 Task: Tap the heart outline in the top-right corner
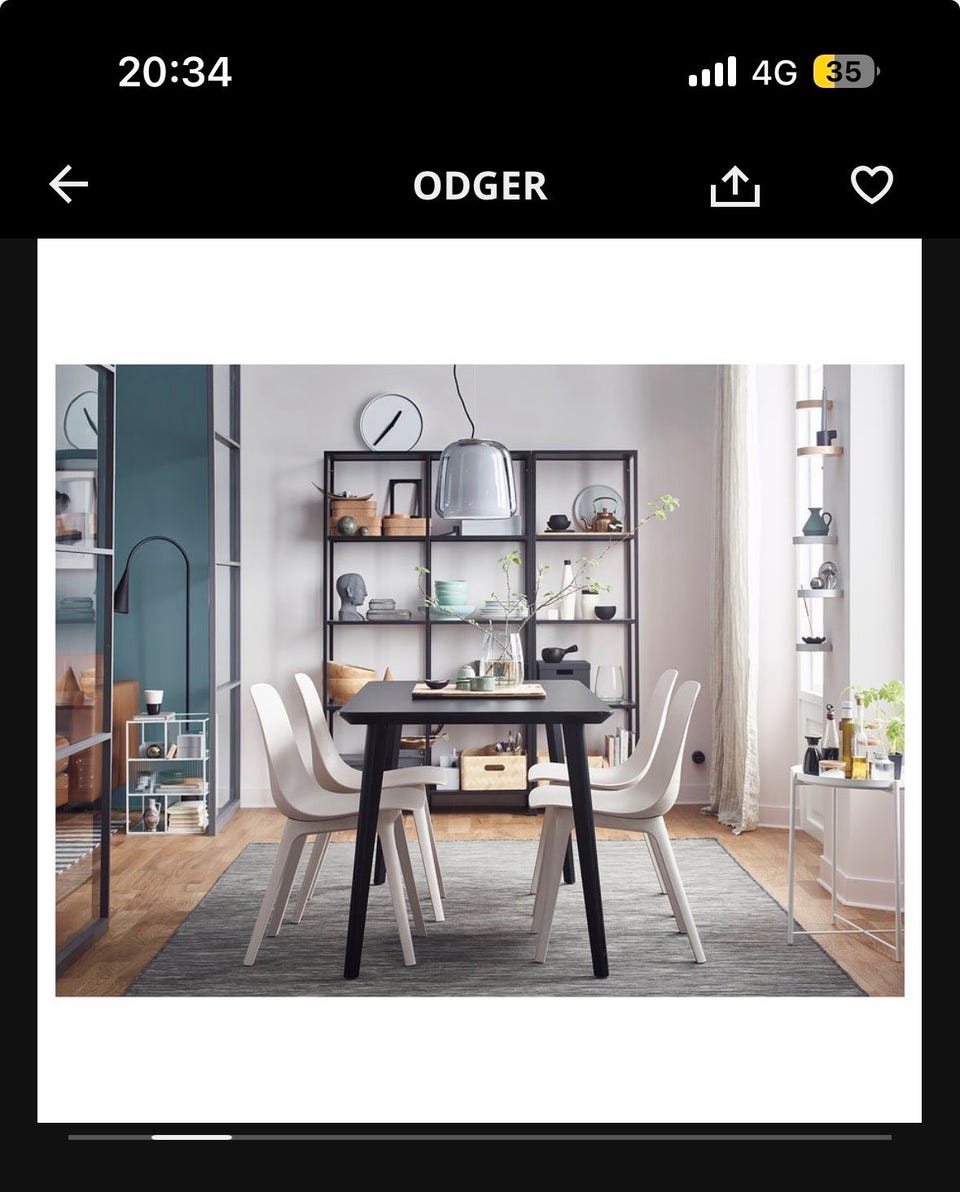[872, 184]
